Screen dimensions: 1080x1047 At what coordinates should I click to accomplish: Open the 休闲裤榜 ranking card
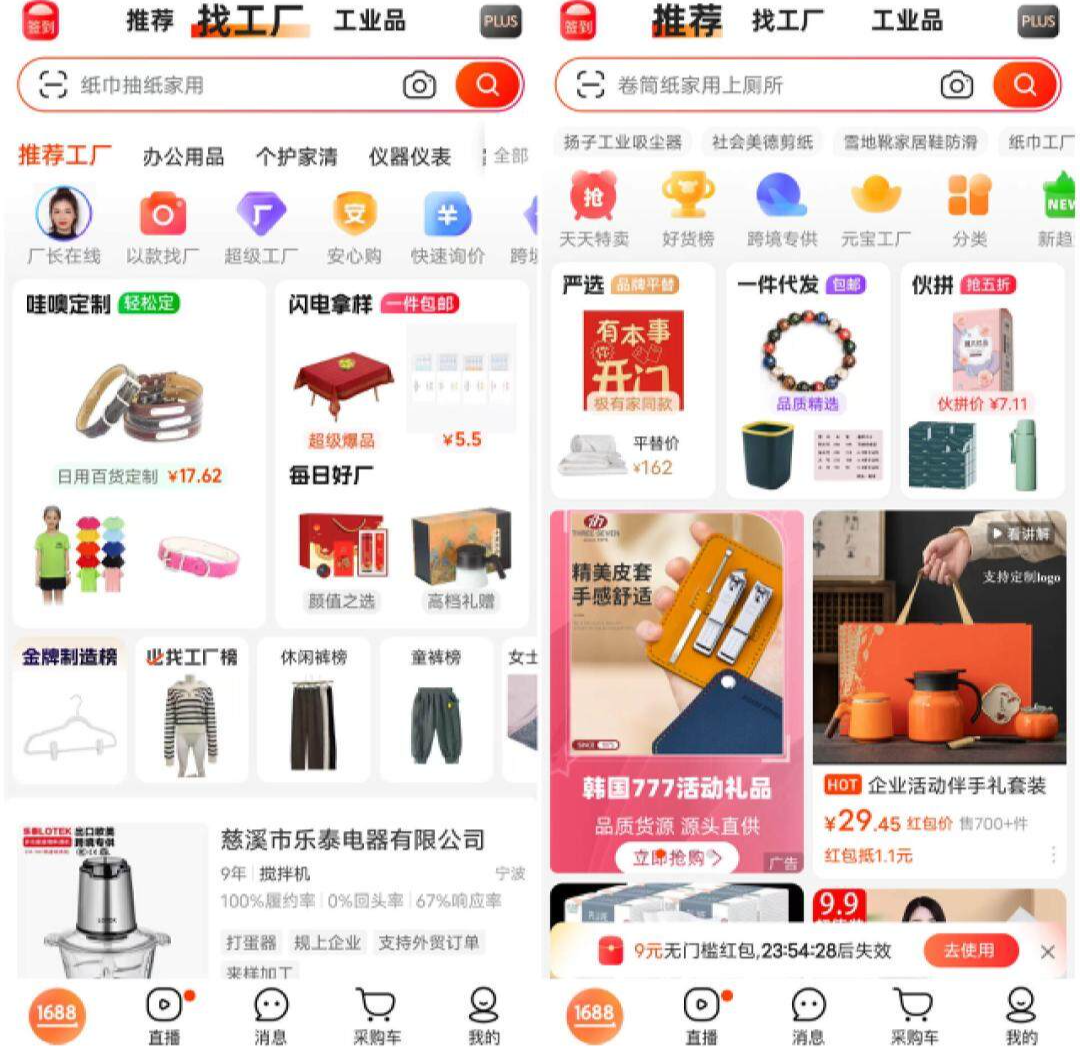coord(313,709)
